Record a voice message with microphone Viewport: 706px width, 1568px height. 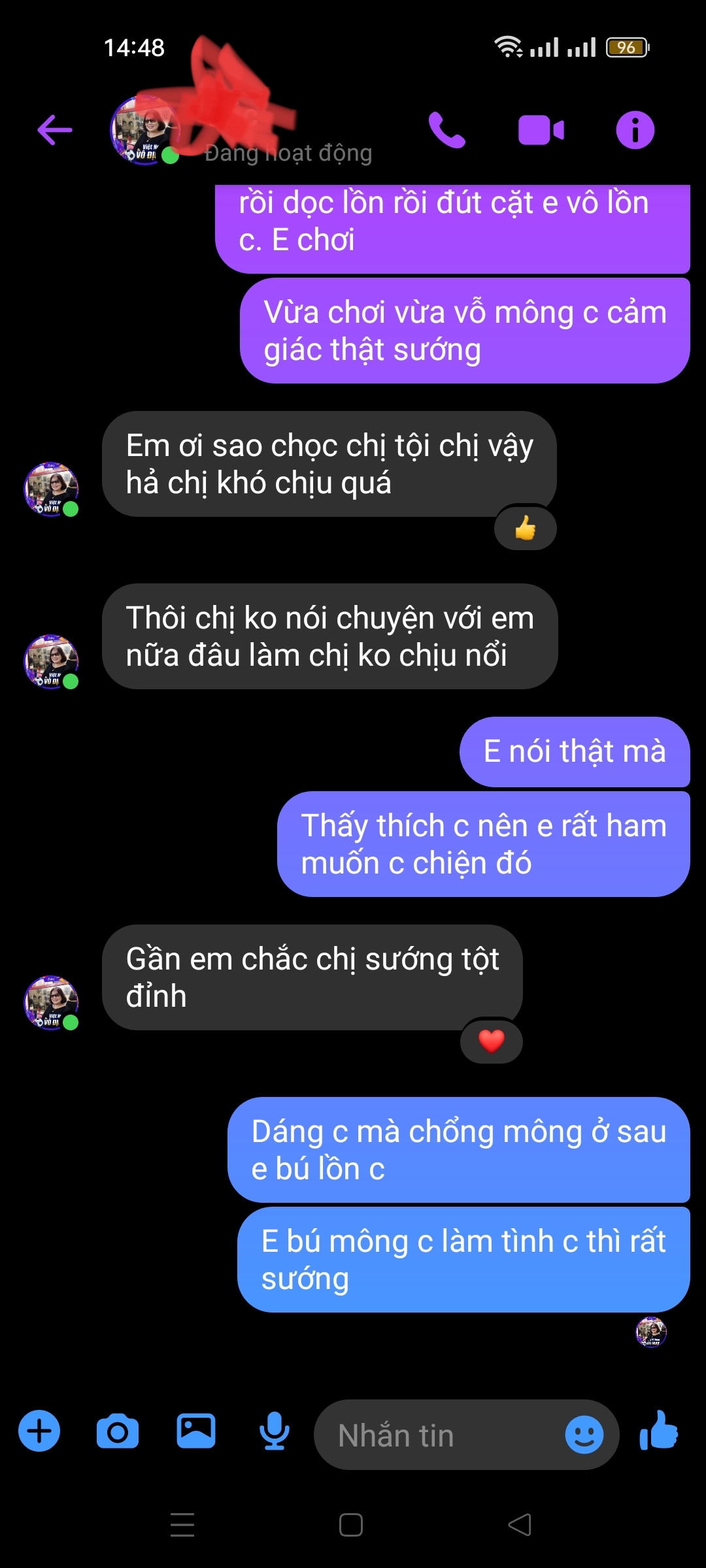point(275,1431)
